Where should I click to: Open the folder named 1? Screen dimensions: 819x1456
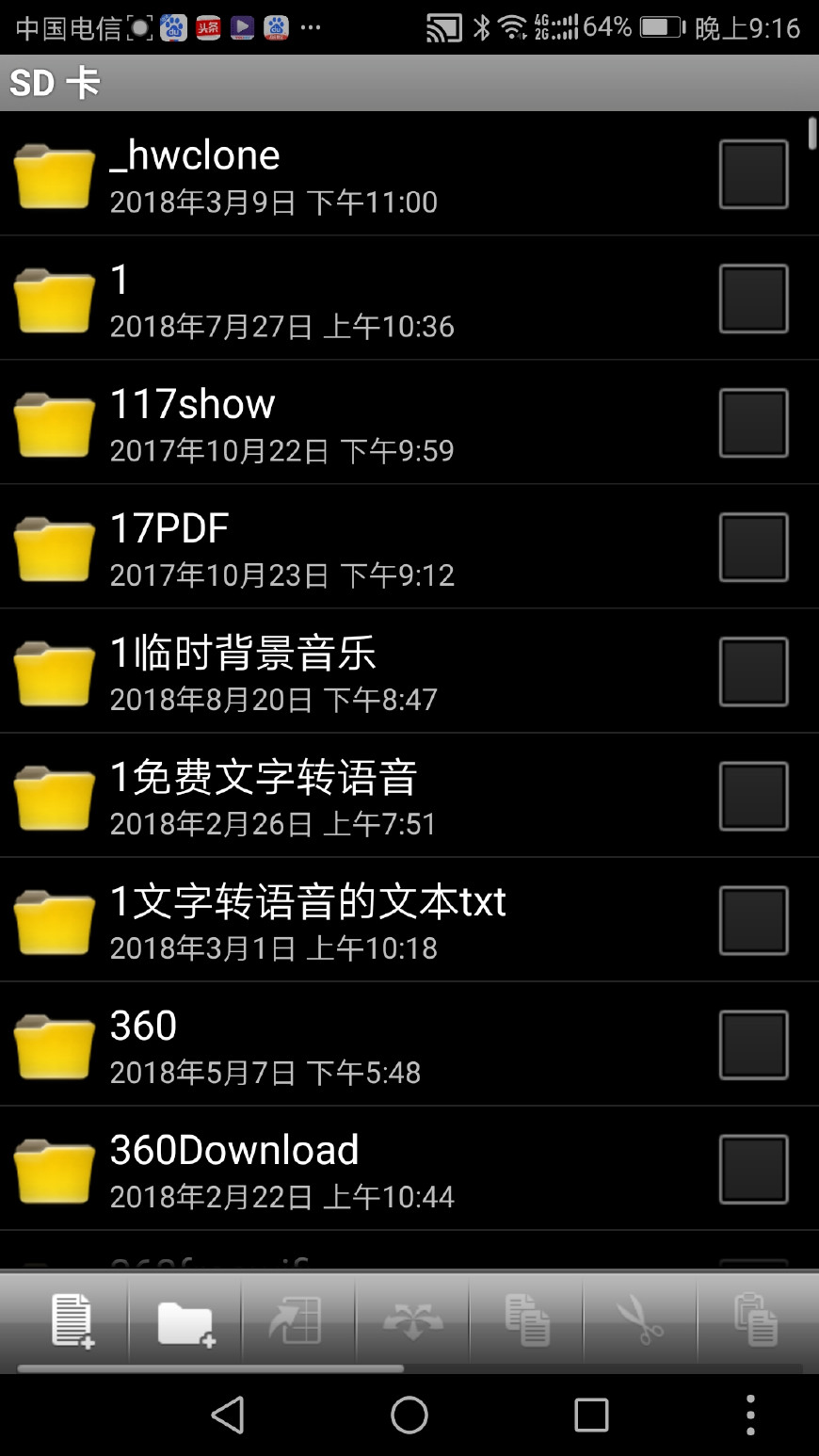tap(53, 299)
